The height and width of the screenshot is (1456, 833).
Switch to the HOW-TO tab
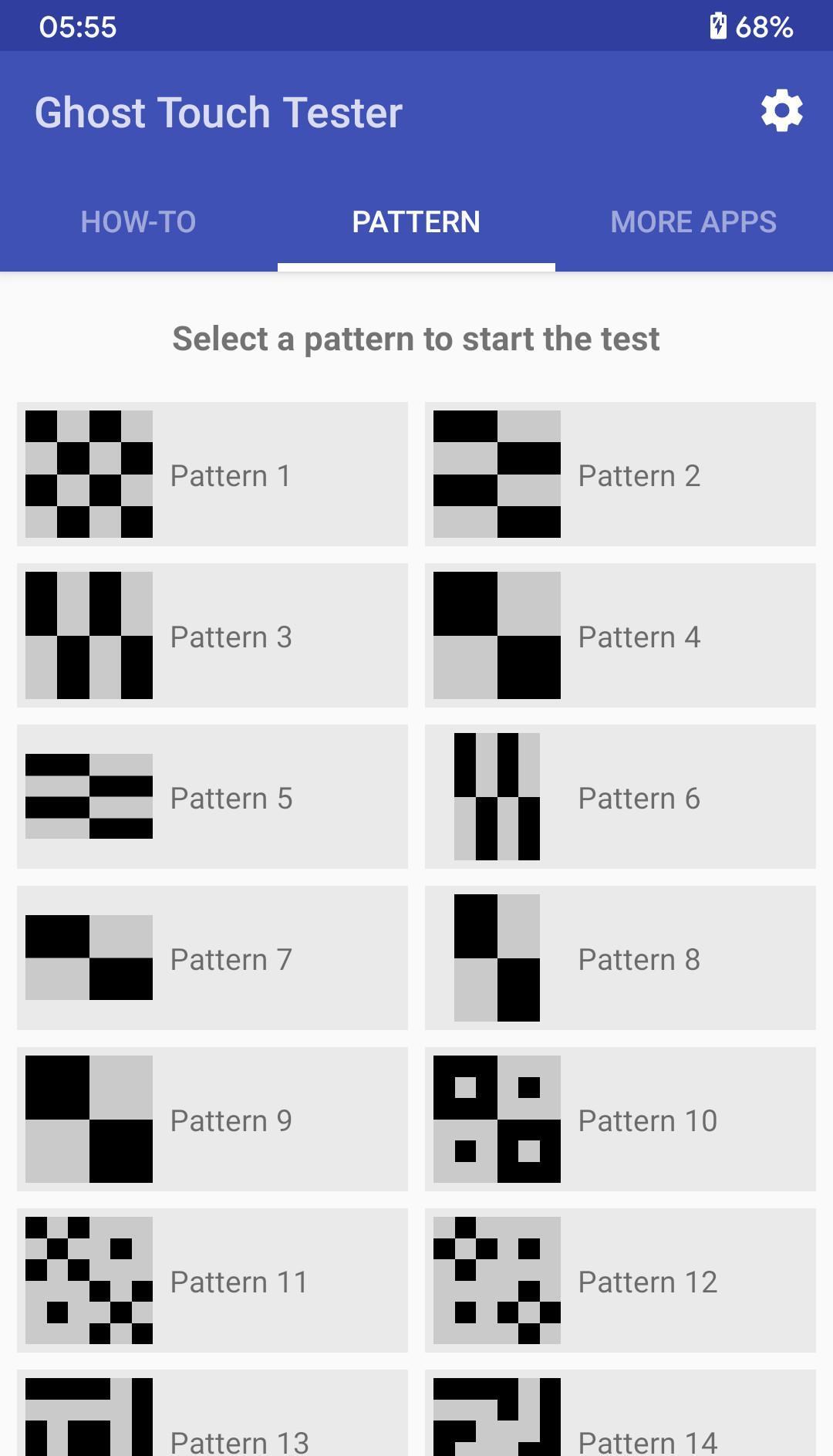138,222
